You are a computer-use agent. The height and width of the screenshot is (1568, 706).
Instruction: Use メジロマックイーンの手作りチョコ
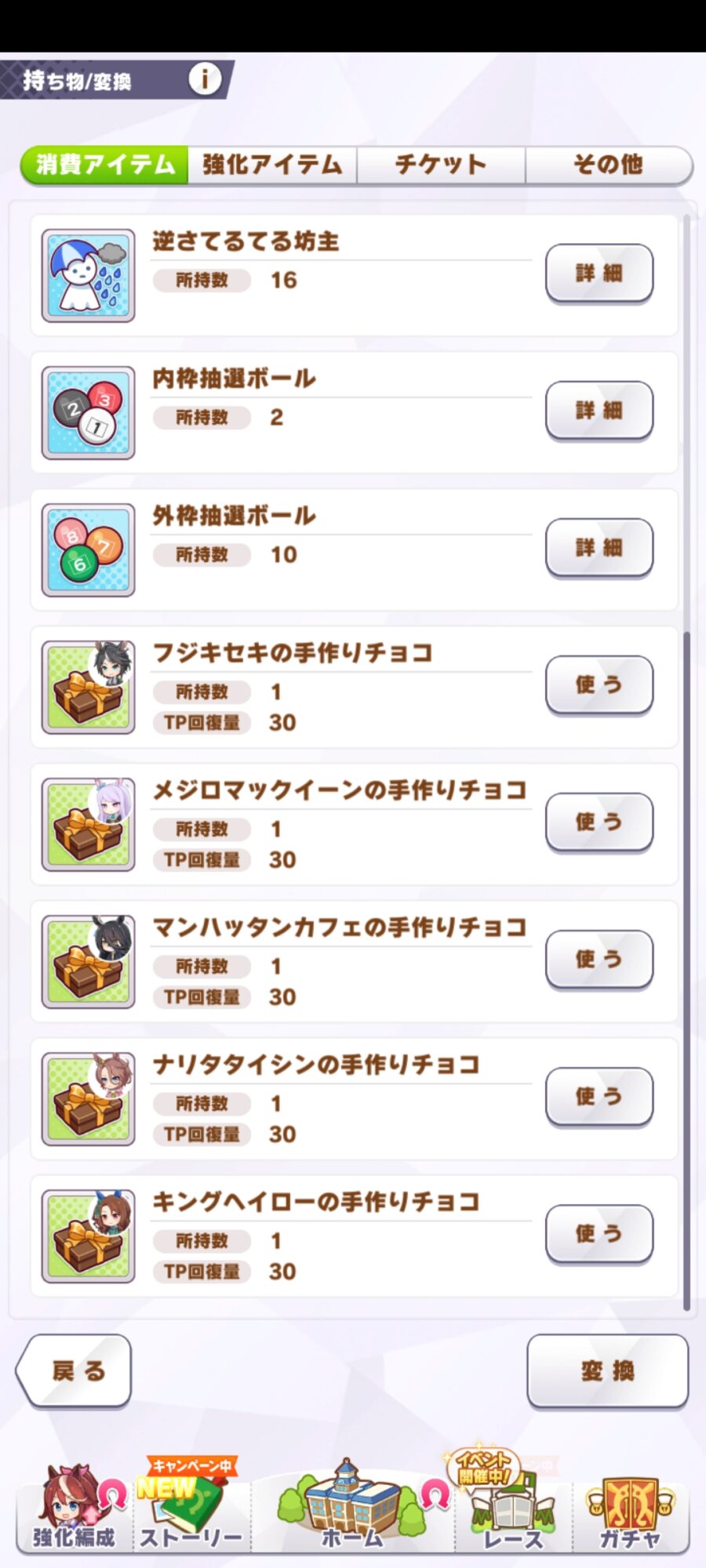point(599,822)
